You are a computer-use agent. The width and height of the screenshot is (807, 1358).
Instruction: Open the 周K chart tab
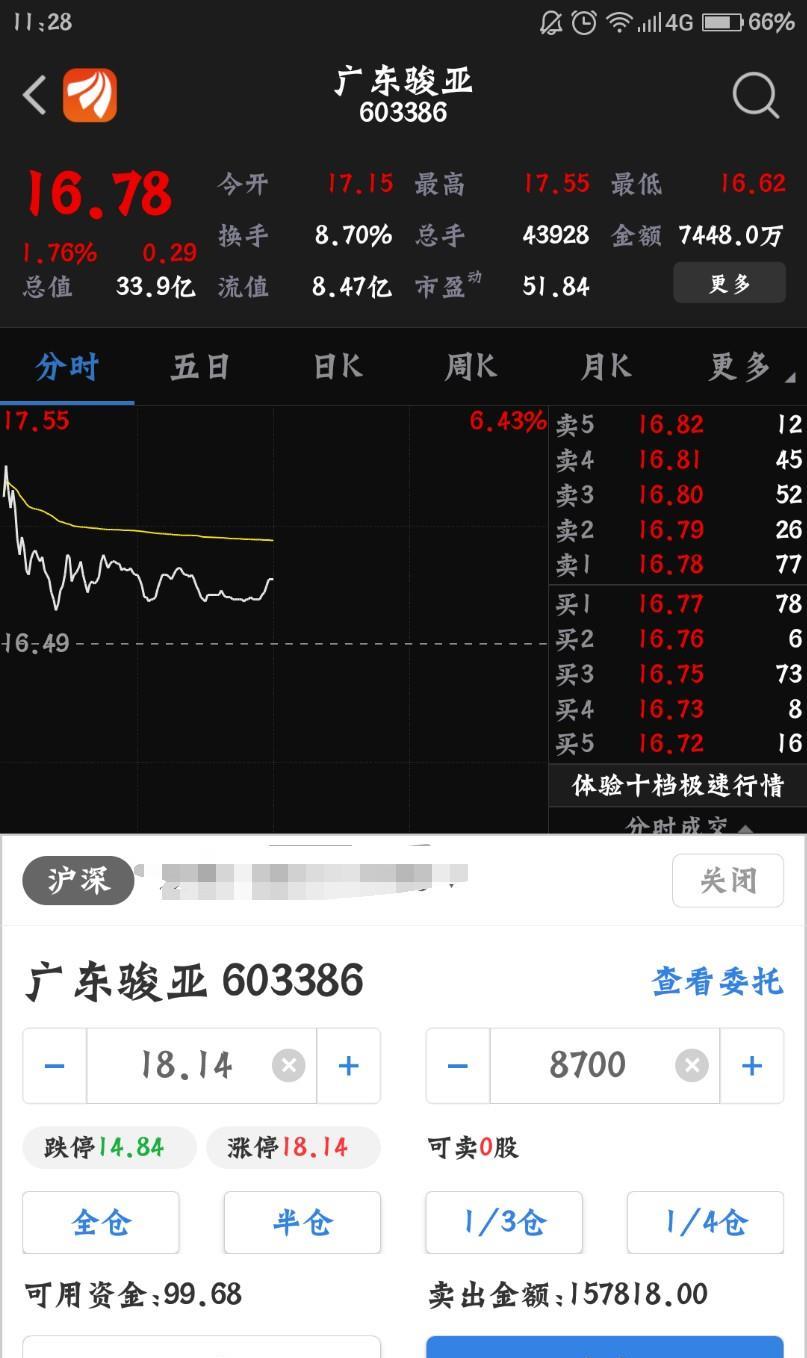[471, 367]
